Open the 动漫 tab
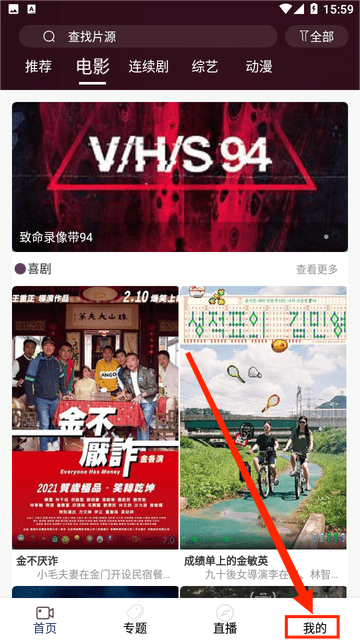 (259, 67)
